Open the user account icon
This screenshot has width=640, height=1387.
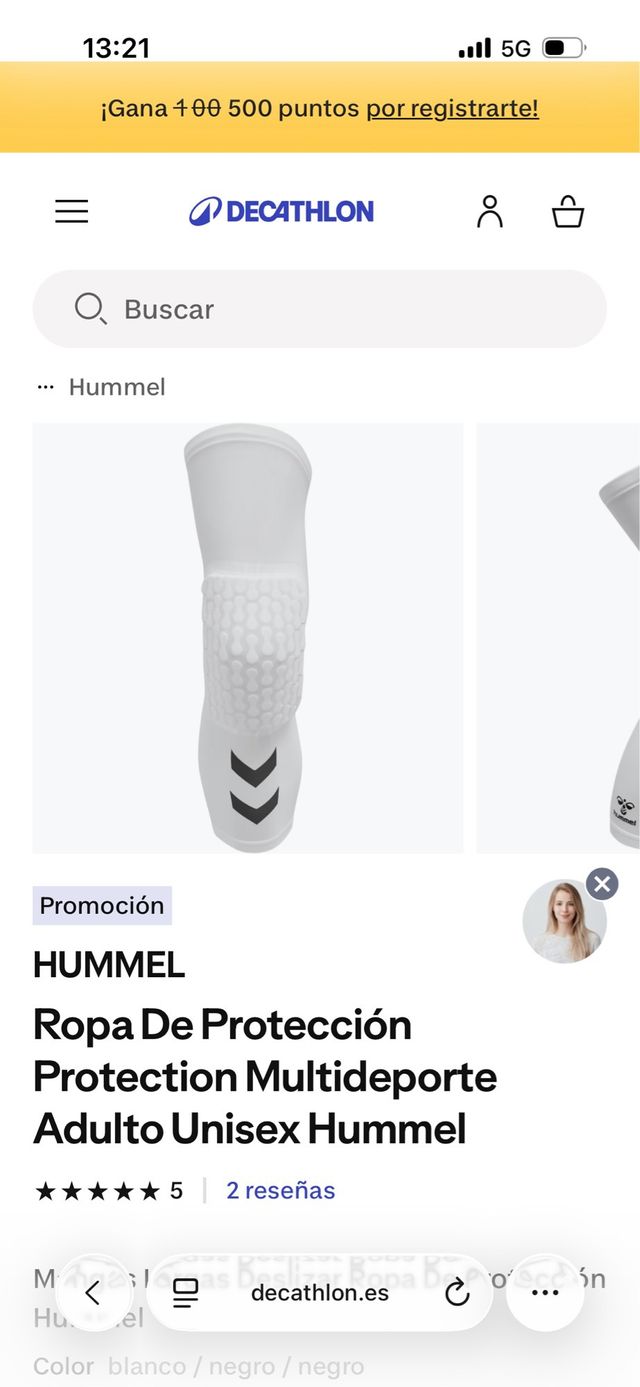click(490, 211)
